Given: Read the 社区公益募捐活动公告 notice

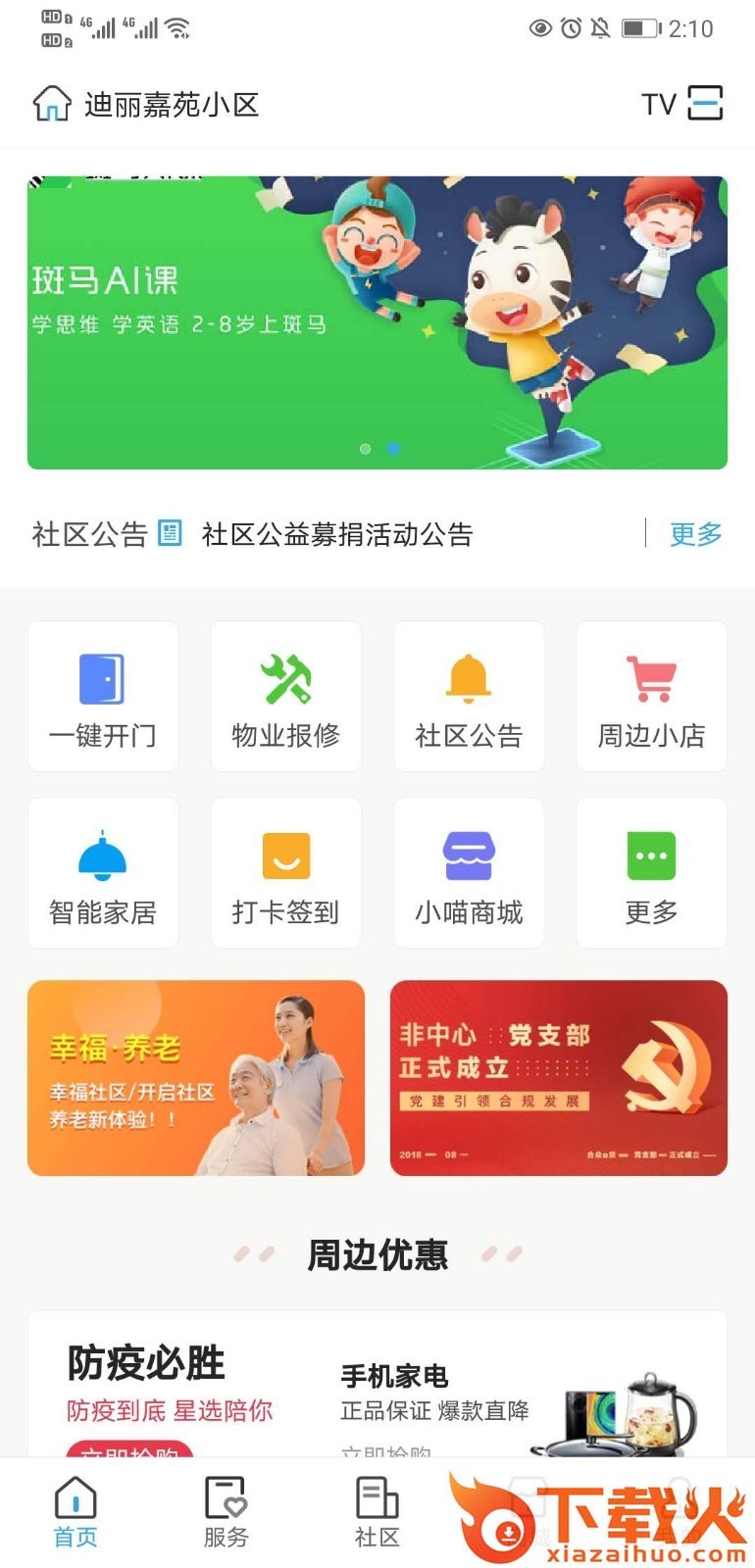Looking at the screenshot, I should tap(337, 534).
